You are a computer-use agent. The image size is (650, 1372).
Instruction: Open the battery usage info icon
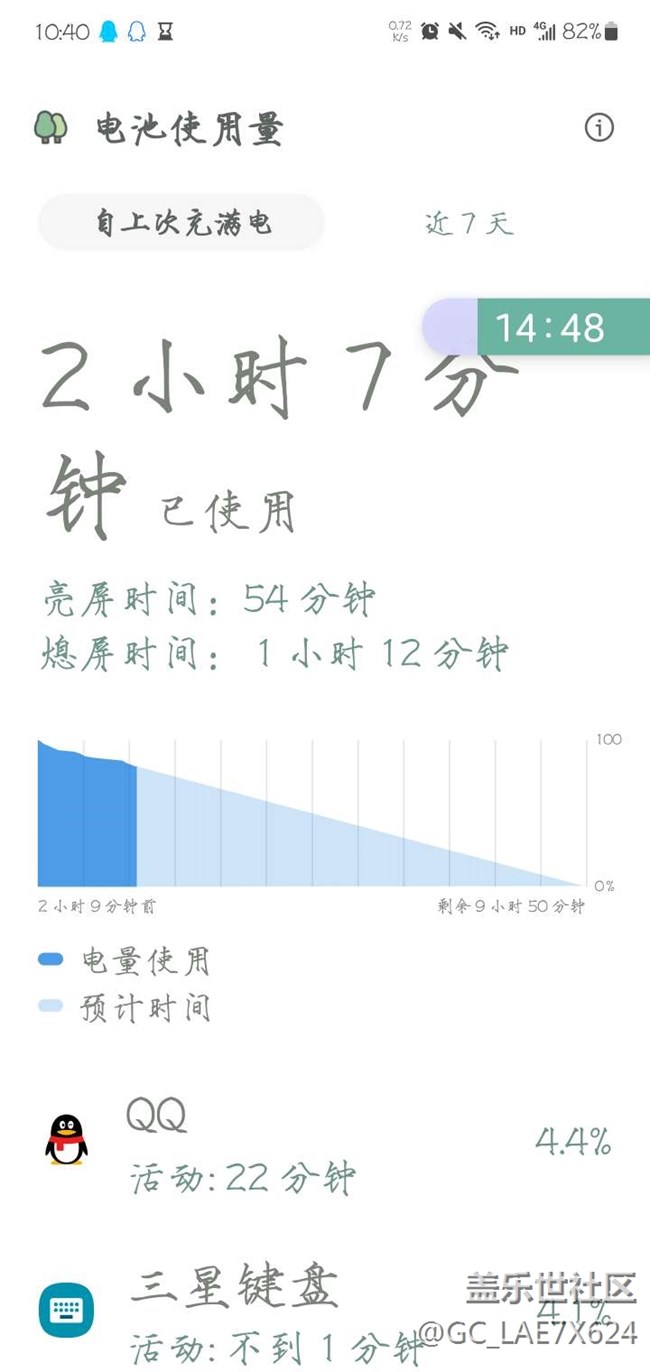tap(598, 128)
